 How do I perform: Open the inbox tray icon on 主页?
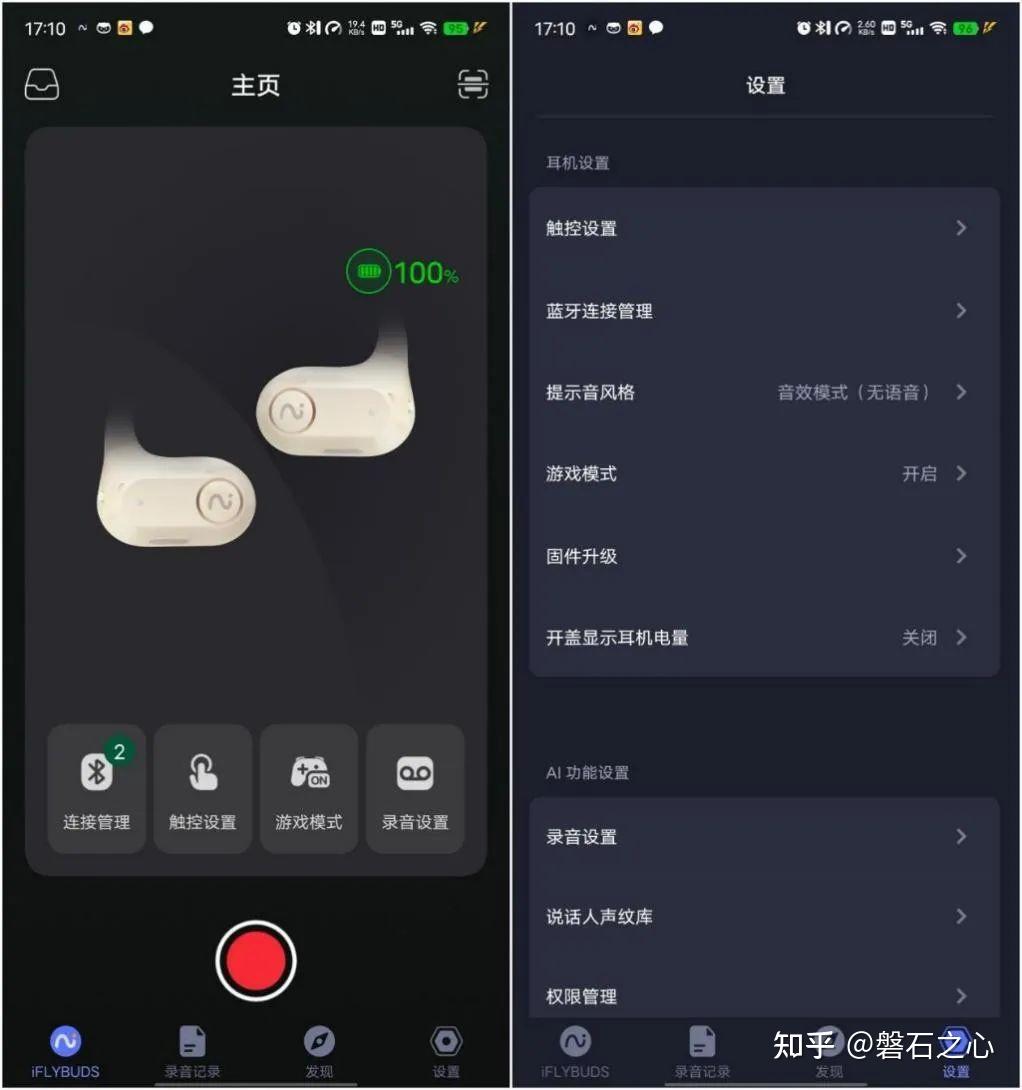point(42,85)
